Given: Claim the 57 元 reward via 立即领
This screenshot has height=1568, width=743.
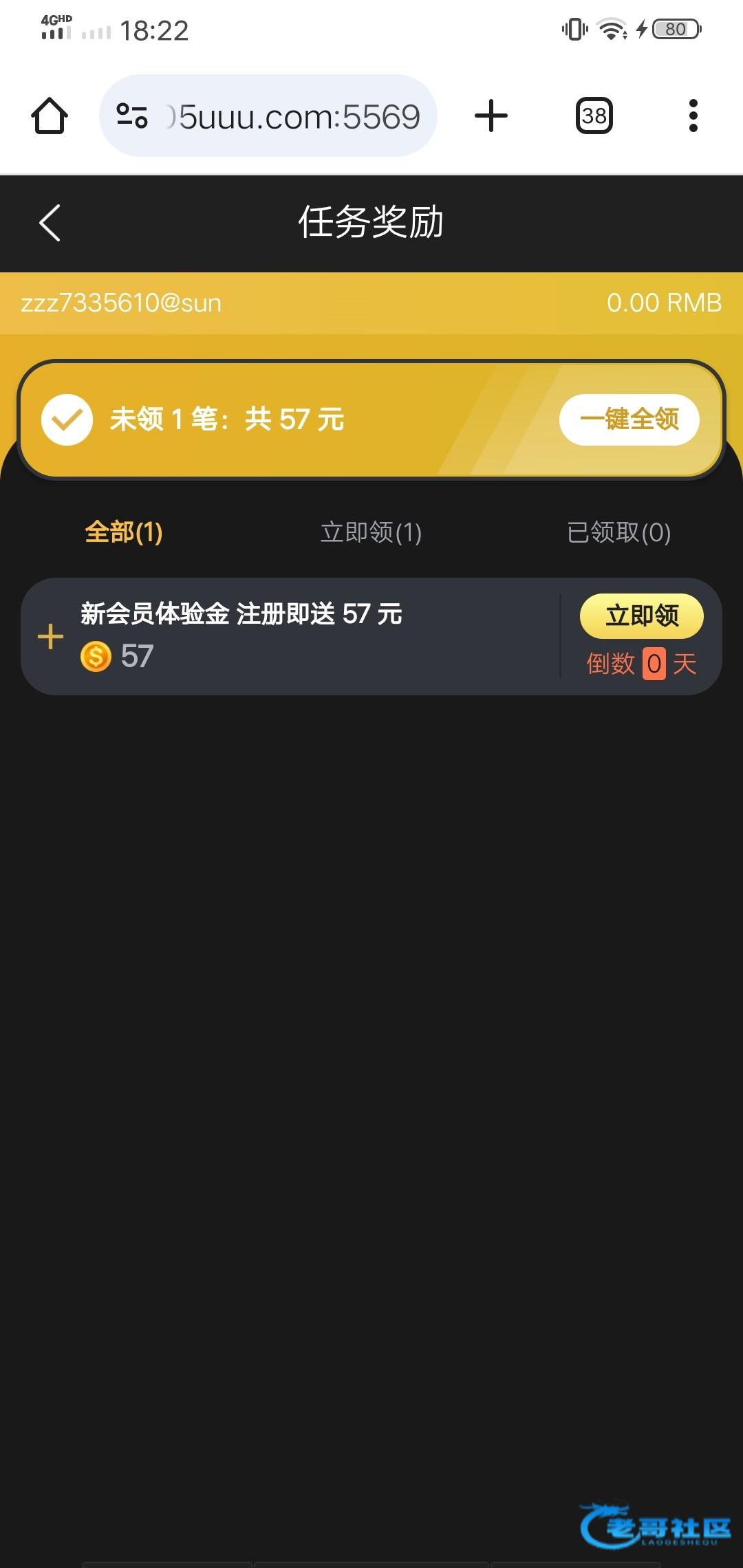Looking at the screenshot, I should click(641, 616).
